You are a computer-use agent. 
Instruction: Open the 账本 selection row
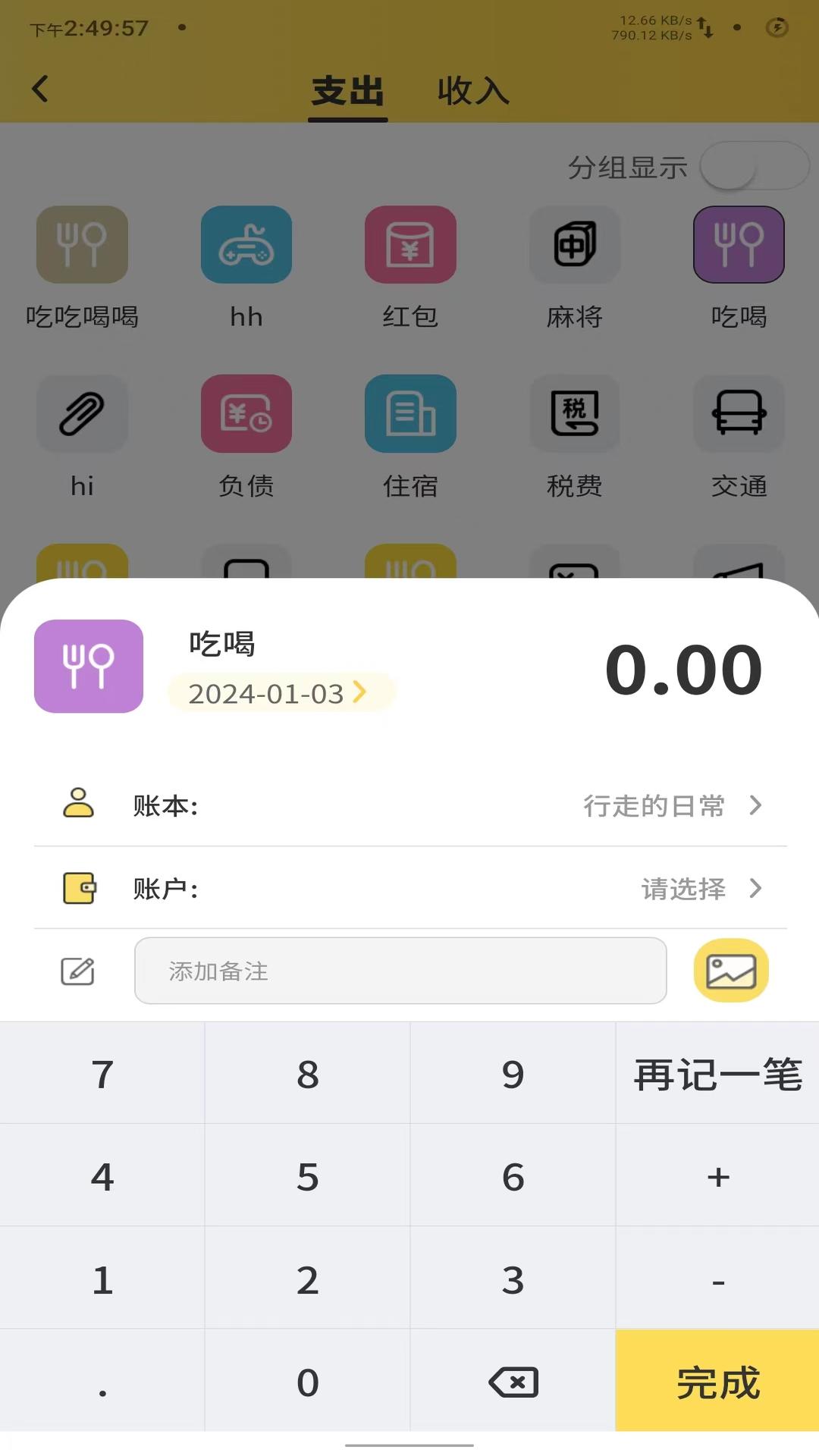pyautogui.click(x=410, y=805)
